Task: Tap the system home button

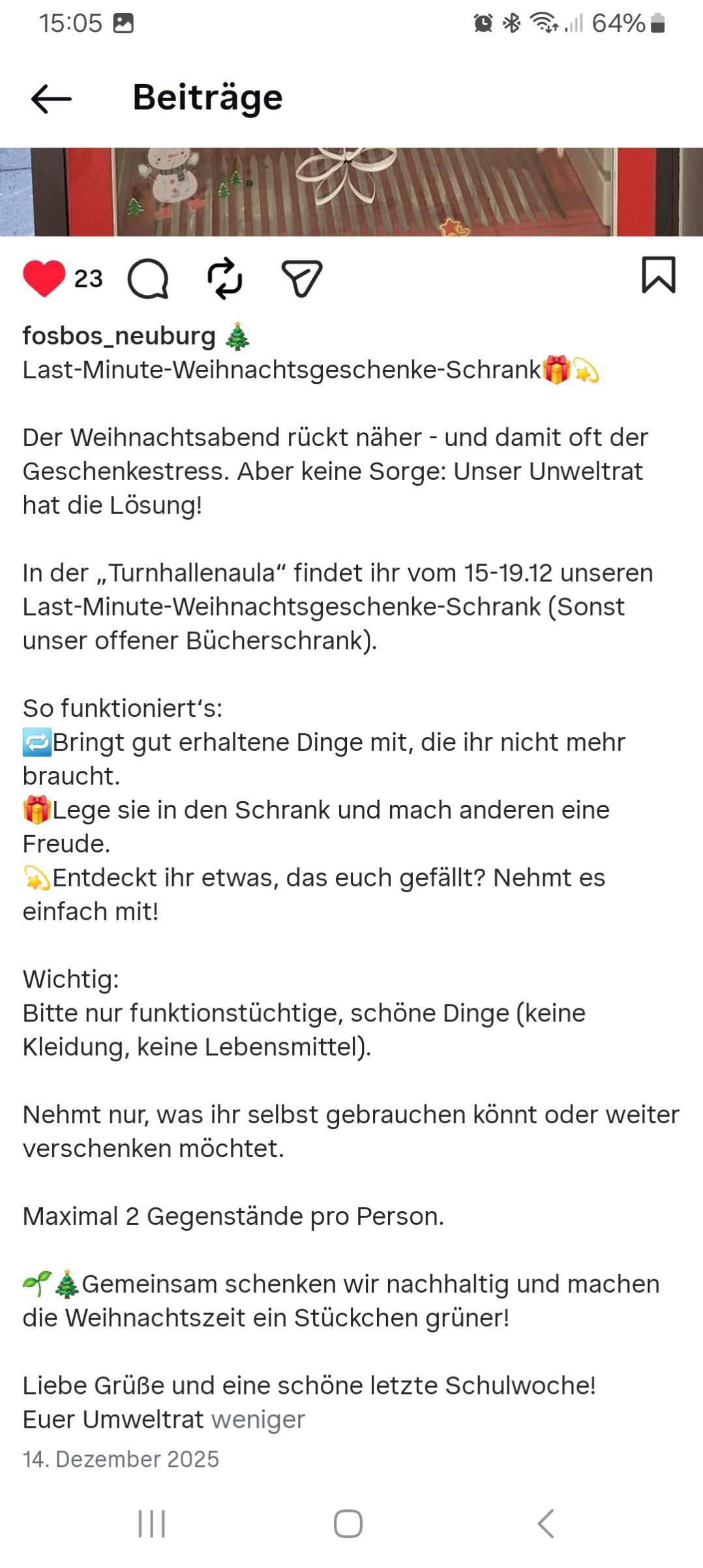Action: tap(348, 1524)
